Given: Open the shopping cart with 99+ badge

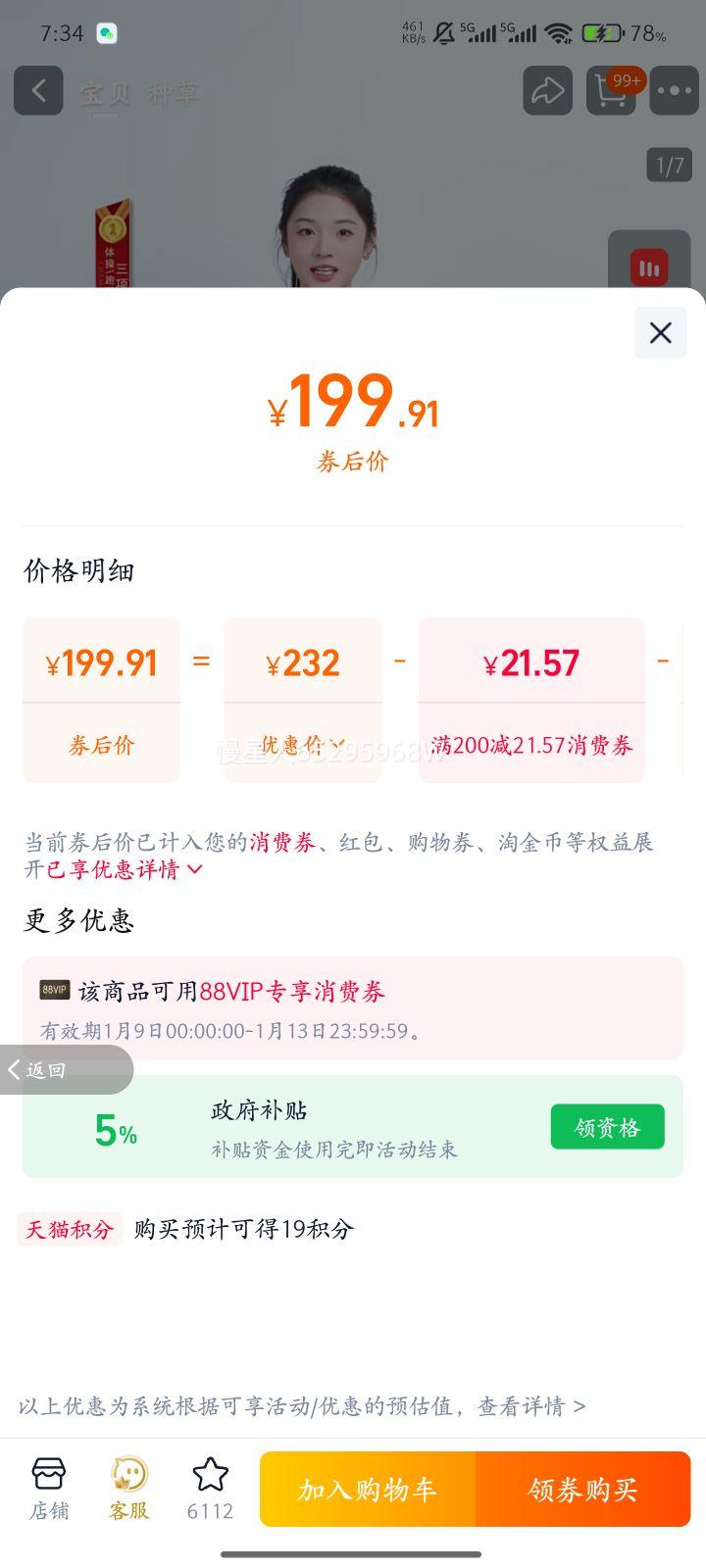Looking at the screenshot, I should (611, 91).
